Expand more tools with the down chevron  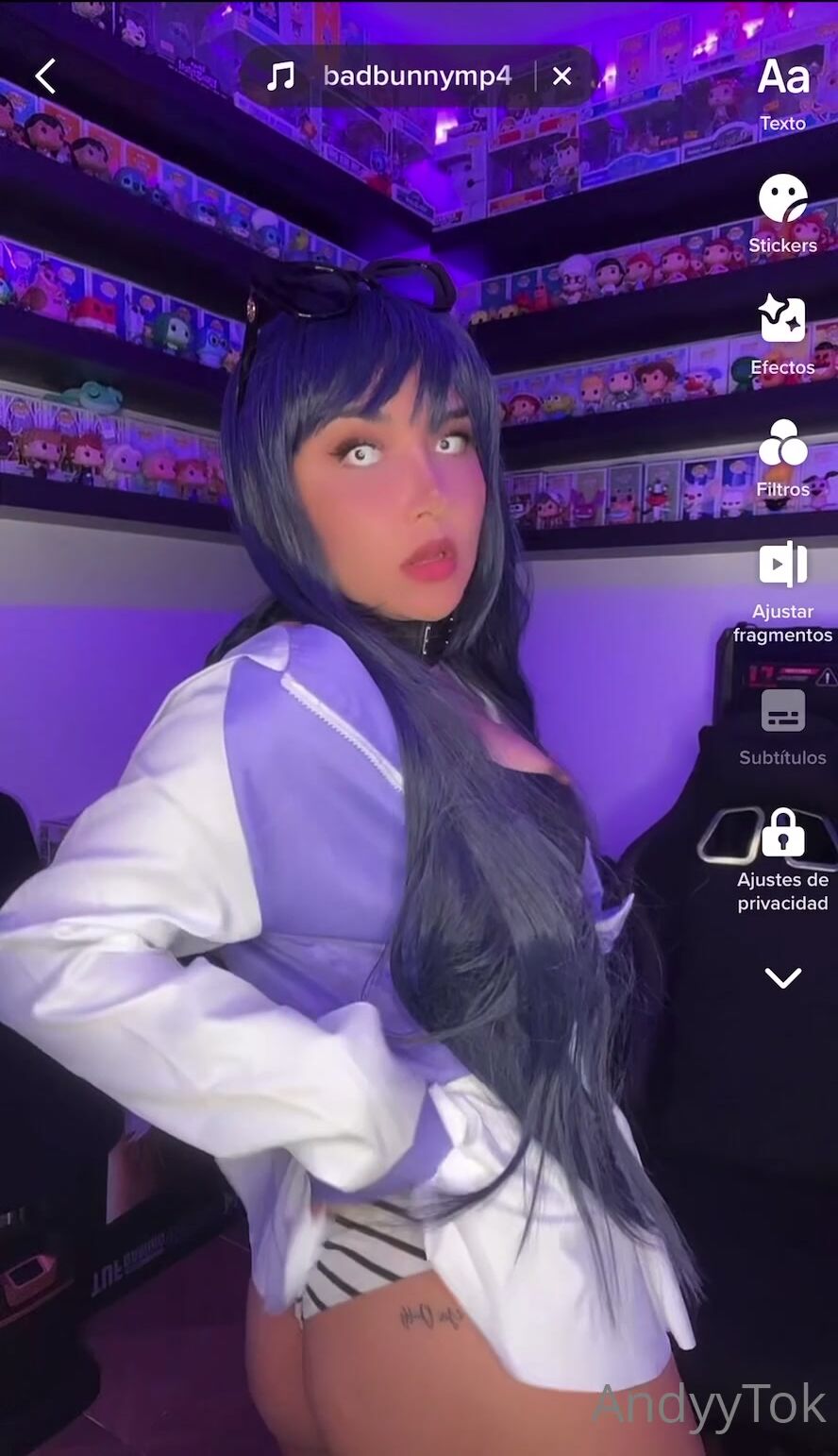click(x=783, y=977)
